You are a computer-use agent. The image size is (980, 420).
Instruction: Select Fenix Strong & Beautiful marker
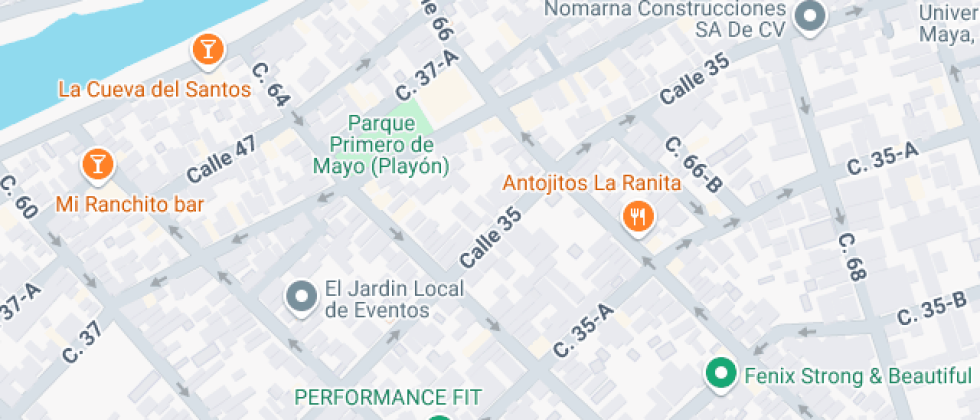coord(719,375)
